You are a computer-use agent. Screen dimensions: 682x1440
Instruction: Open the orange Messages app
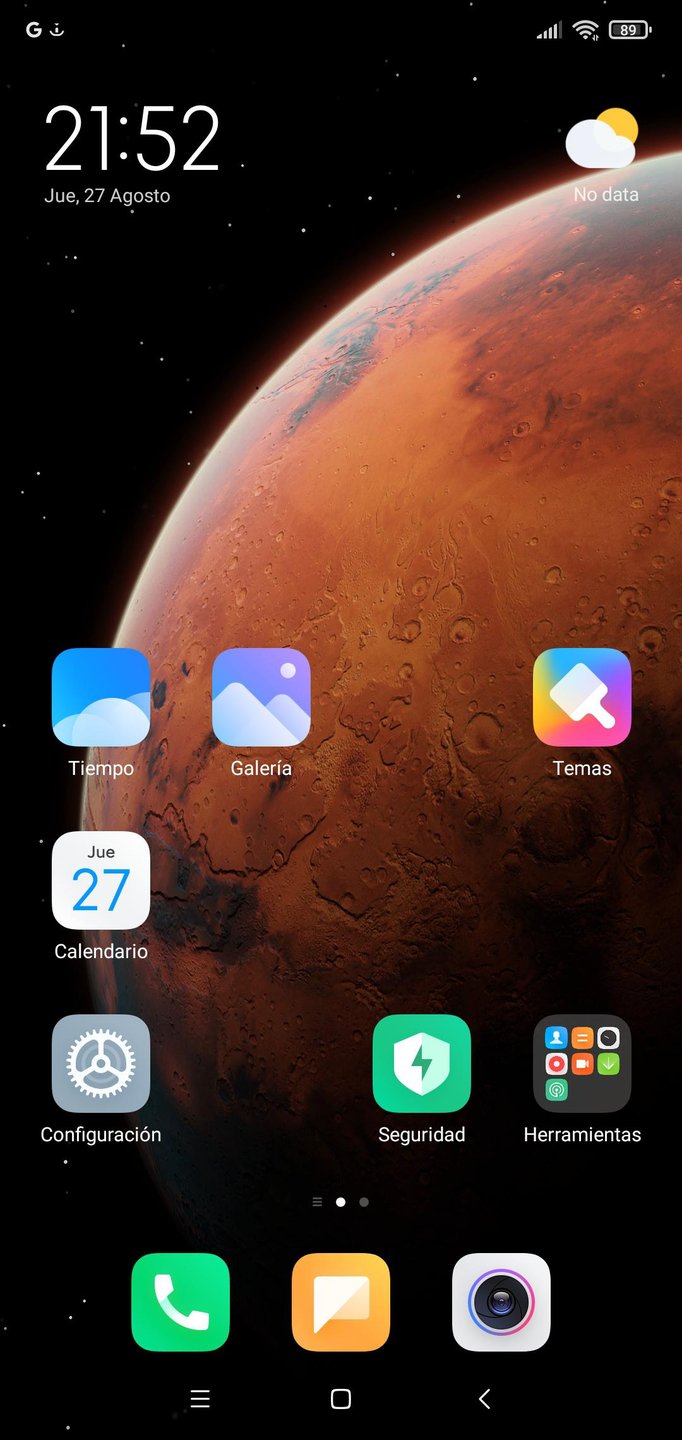pos(341,1302)
